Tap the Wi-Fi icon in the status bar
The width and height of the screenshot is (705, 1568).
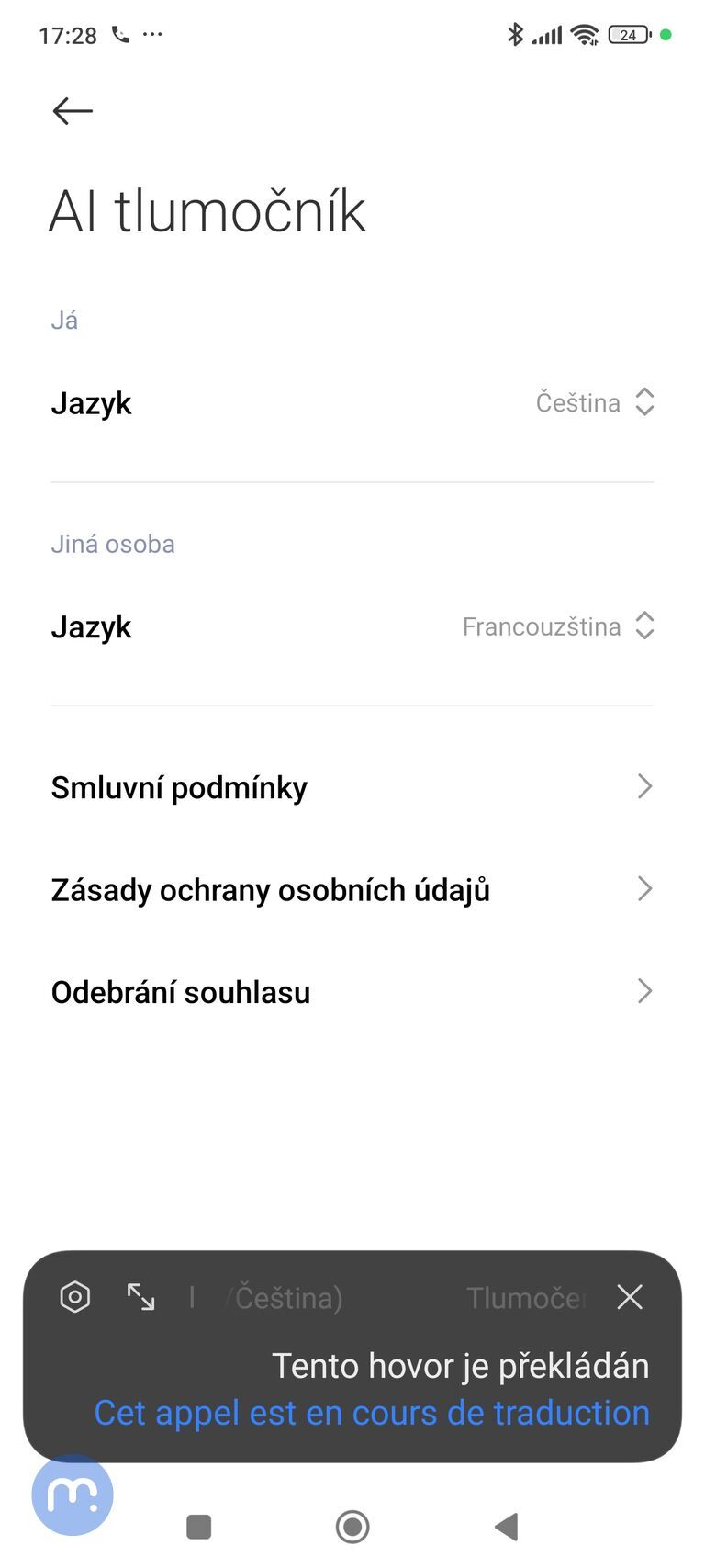pos(584,35)
